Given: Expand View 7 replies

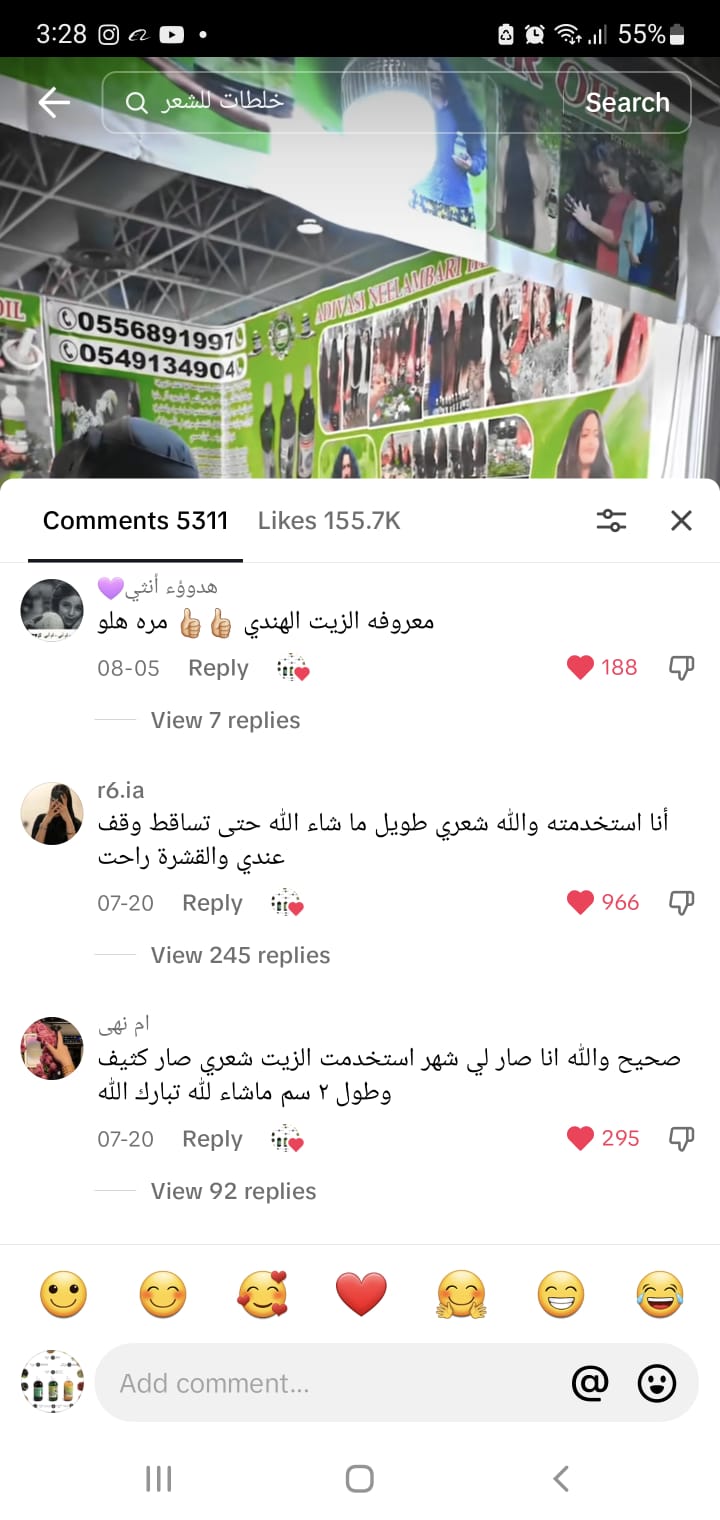Looking at the screenshot, I should point(225,720).
